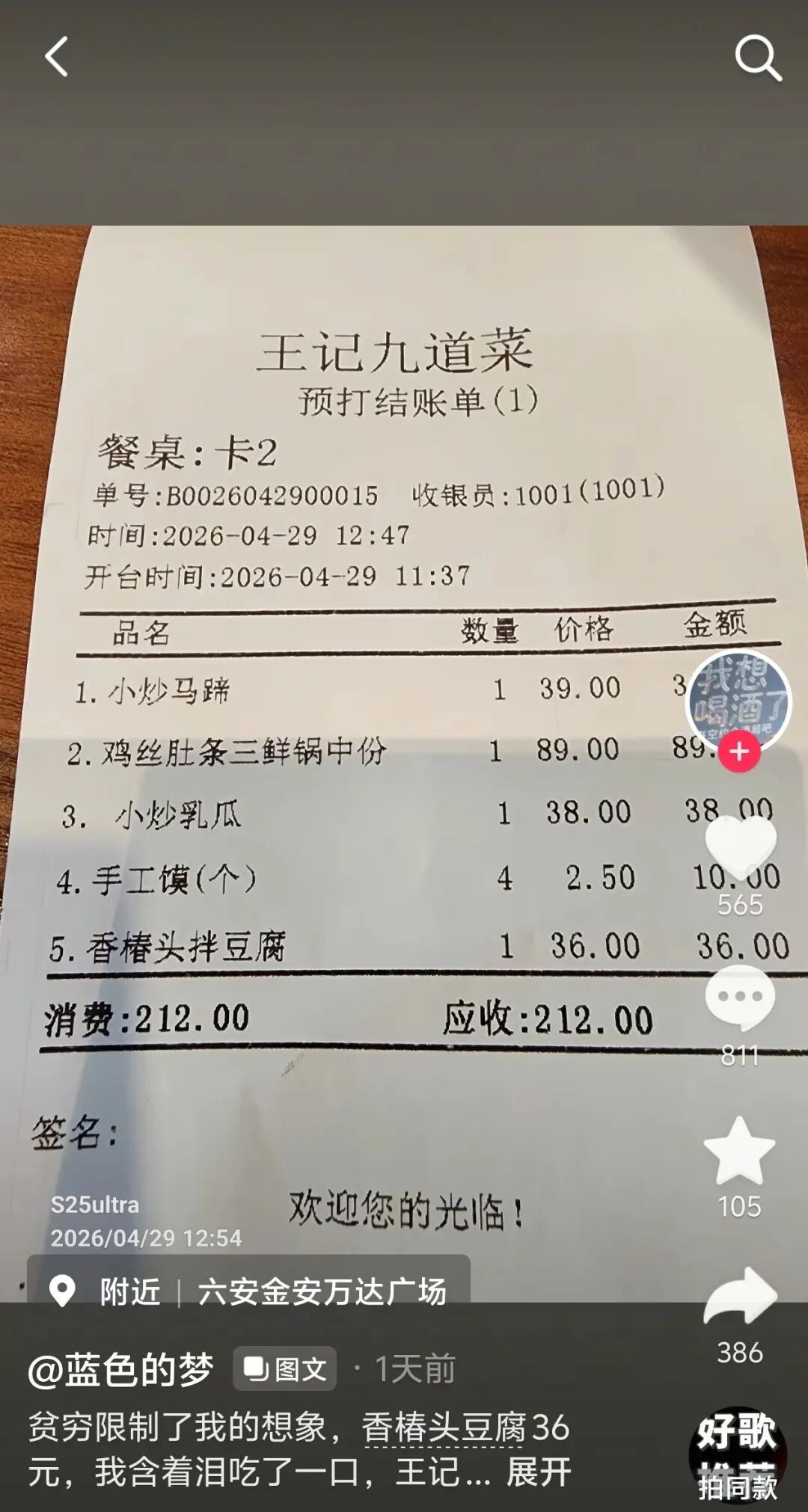Screen dimensions: 808x1512
Task: Open the search magnifier icon
Action: click(757, 57)
